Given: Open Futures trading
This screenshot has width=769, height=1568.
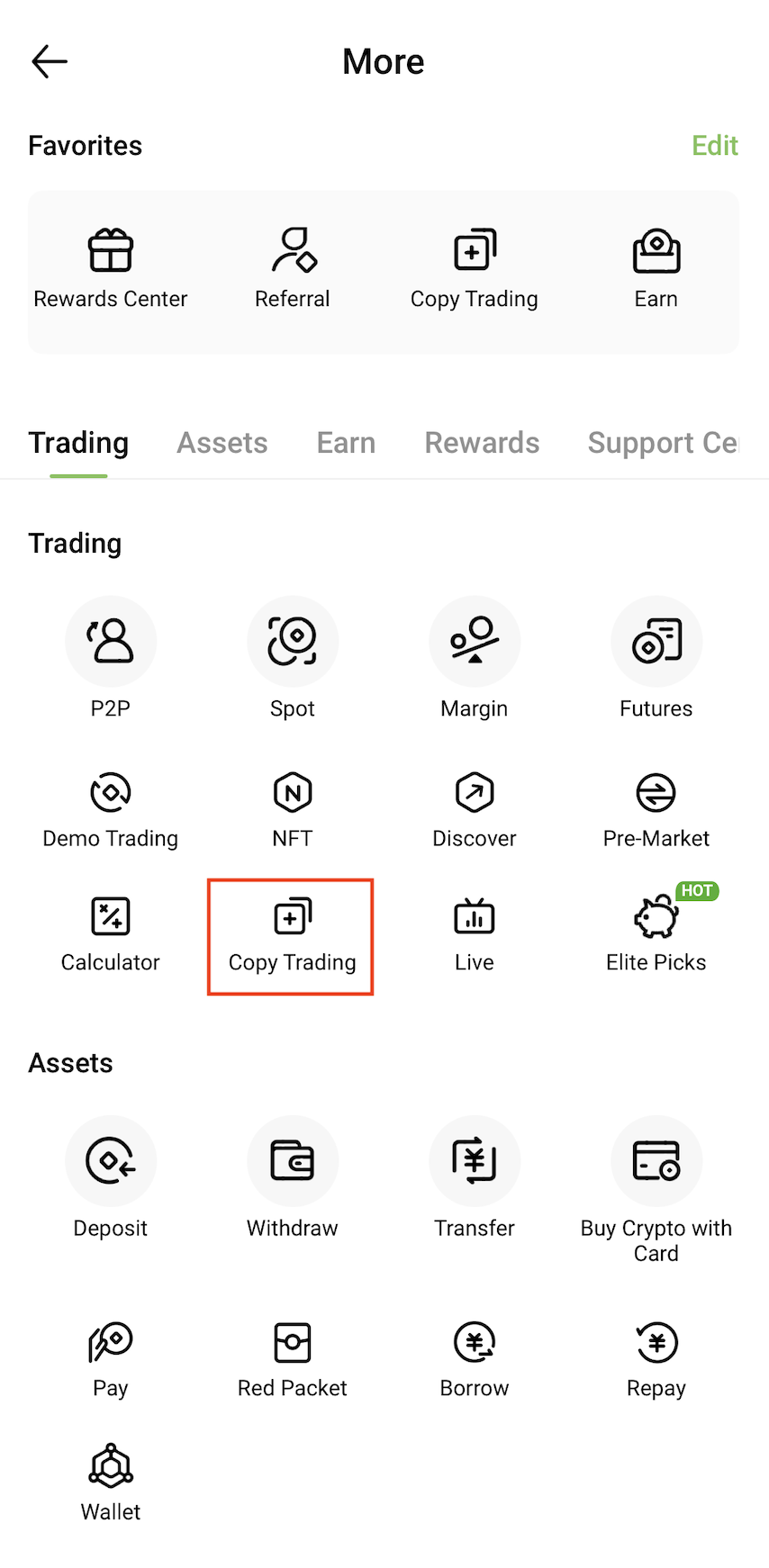Looking at the screenshot, I should click(656, 657).
